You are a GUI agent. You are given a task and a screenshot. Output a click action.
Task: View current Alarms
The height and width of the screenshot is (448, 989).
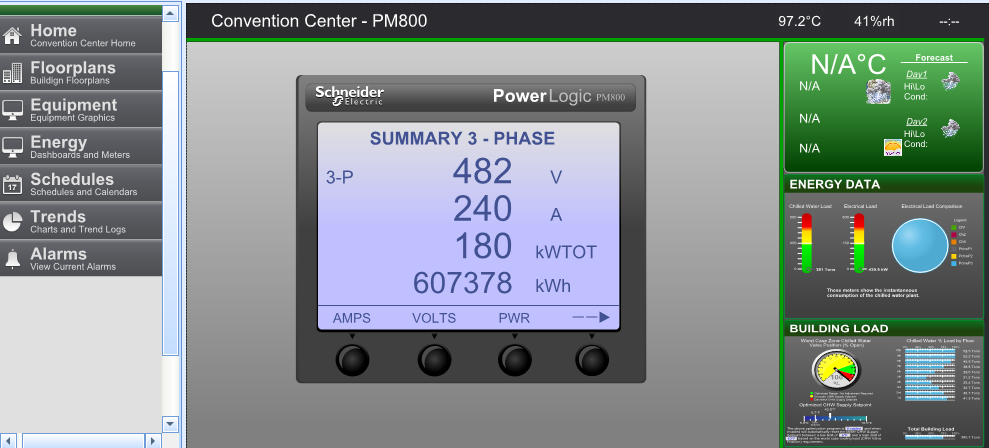coord(80,260)
